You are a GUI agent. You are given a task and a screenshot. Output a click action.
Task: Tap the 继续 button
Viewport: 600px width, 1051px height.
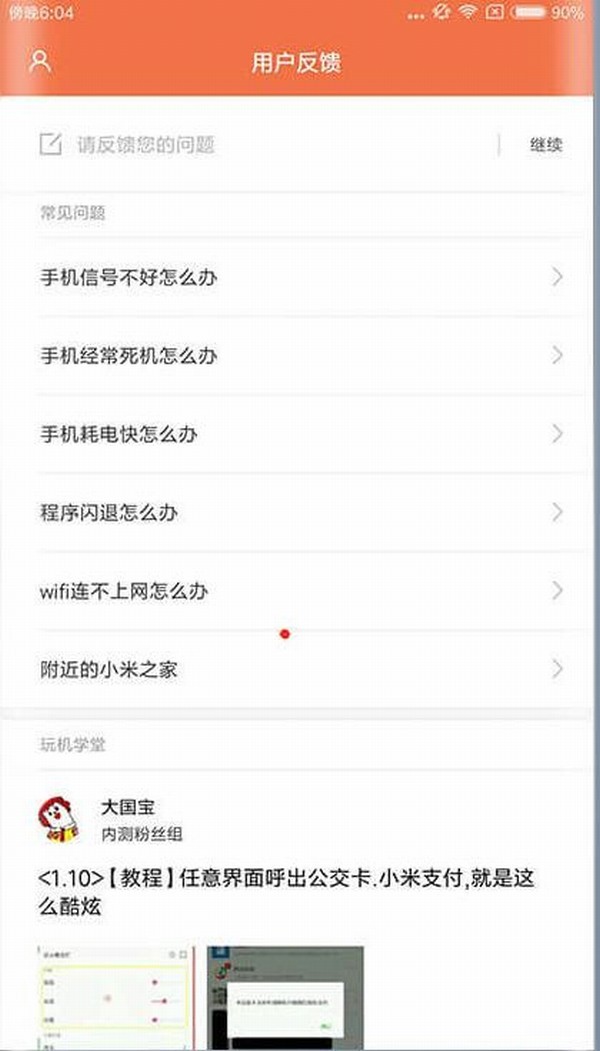click(546, 144)
